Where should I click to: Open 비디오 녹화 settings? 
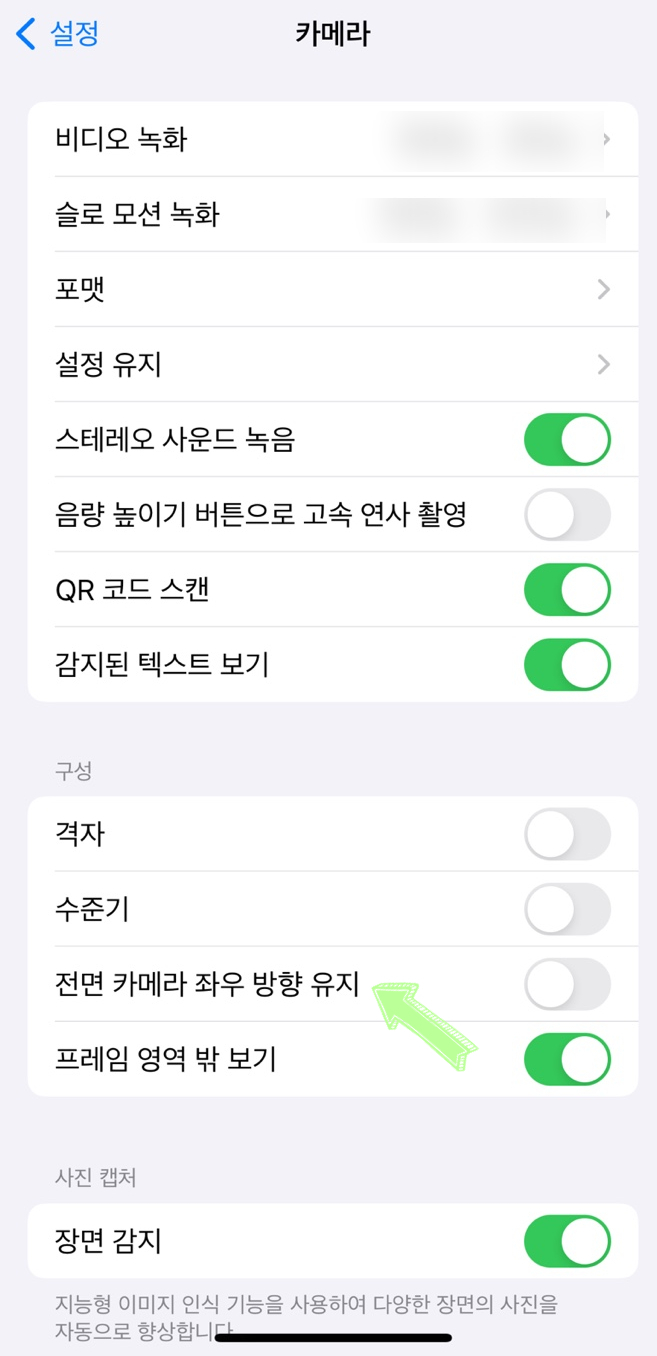332,139
